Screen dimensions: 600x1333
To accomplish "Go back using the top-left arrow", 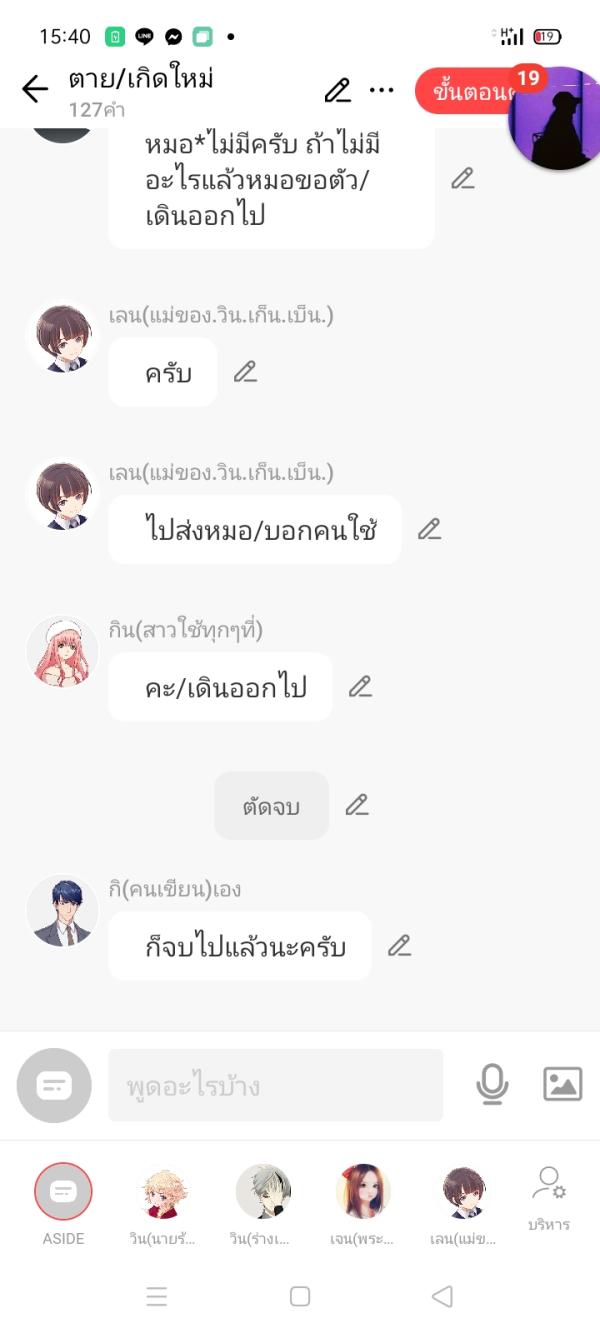I will [x=35, y=90].
